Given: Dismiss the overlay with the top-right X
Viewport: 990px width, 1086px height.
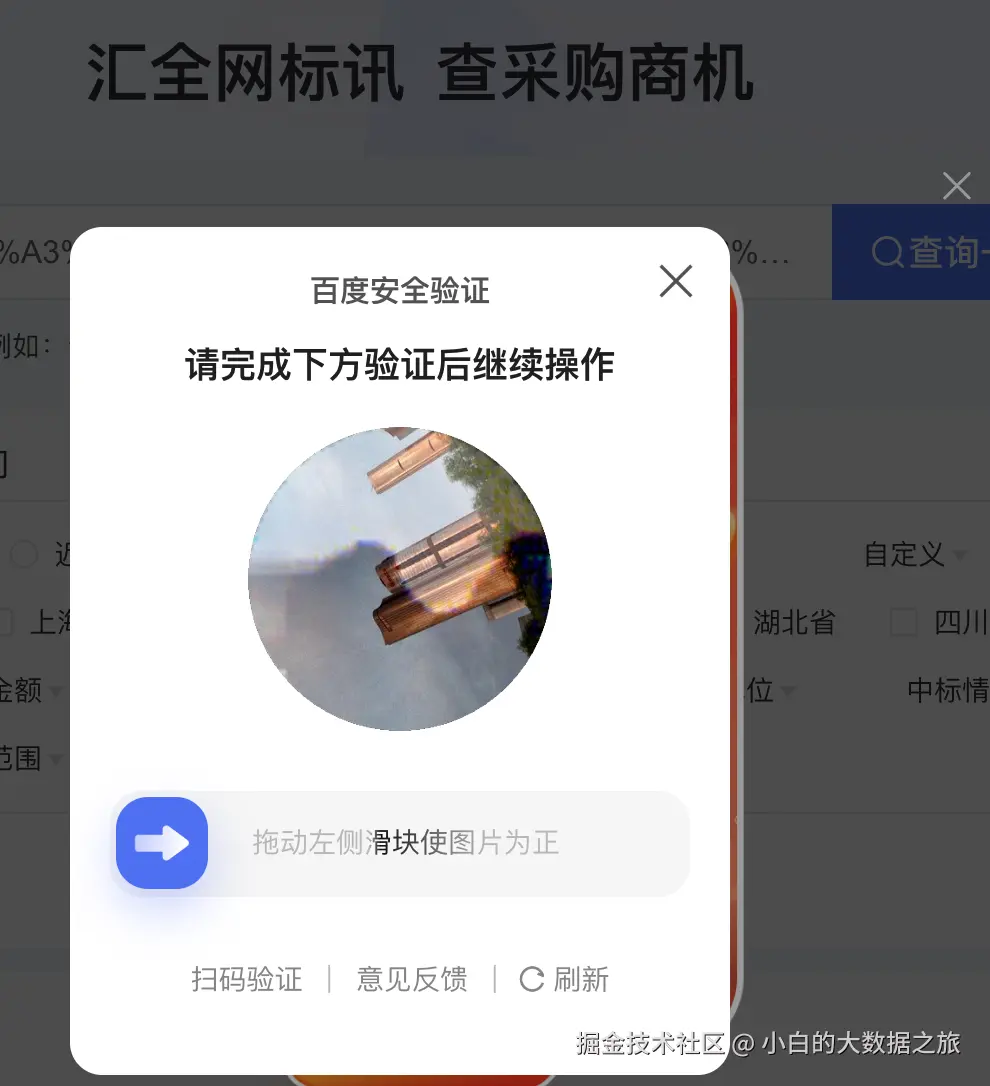Looking at the screenshot, I should (957, 186).
